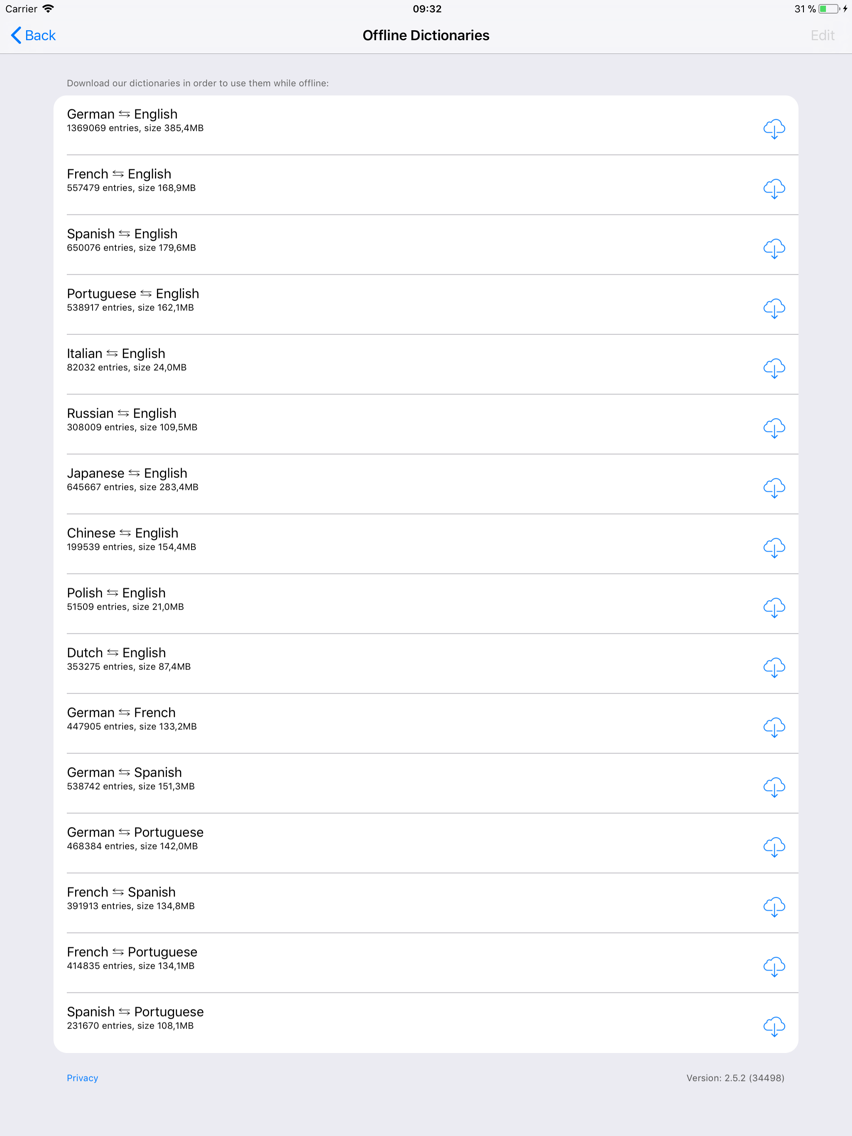This screenshot has width=852, height=1136.
Task: Download the Japanese–English dictionary
Action: pos(774,488)
